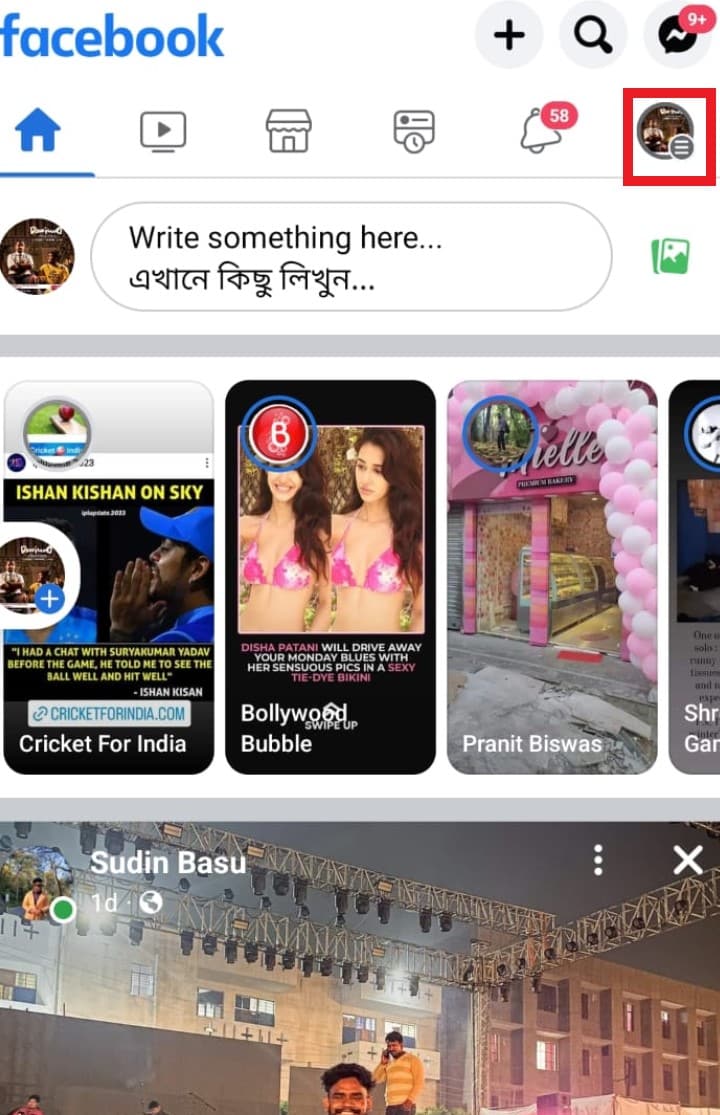Screen dimensions: 720x1115
Task: Open Facebook search
Action: 593,36
